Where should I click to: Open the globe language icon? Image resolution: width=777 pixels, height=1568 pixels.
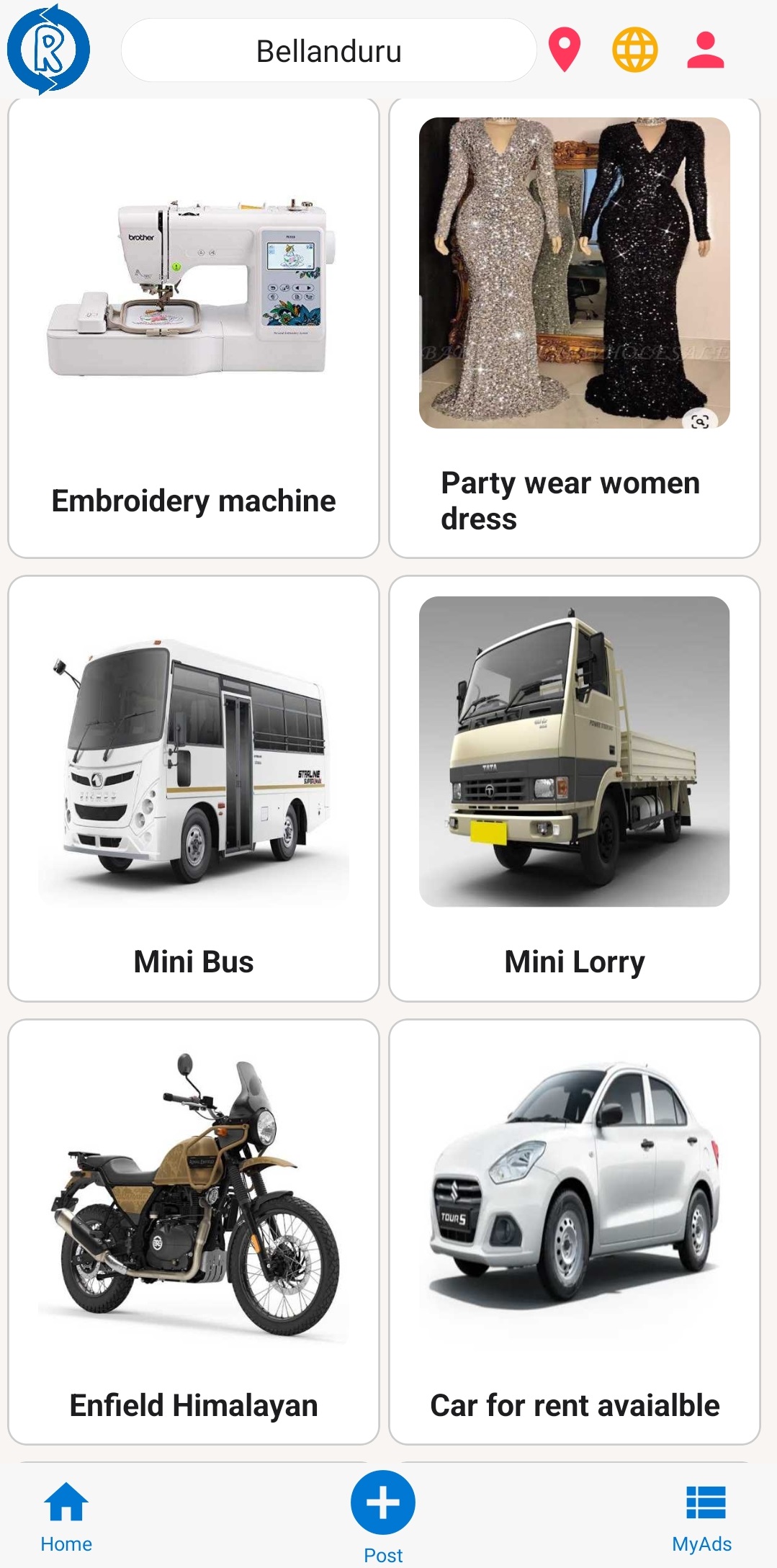(x=634, y=50)
